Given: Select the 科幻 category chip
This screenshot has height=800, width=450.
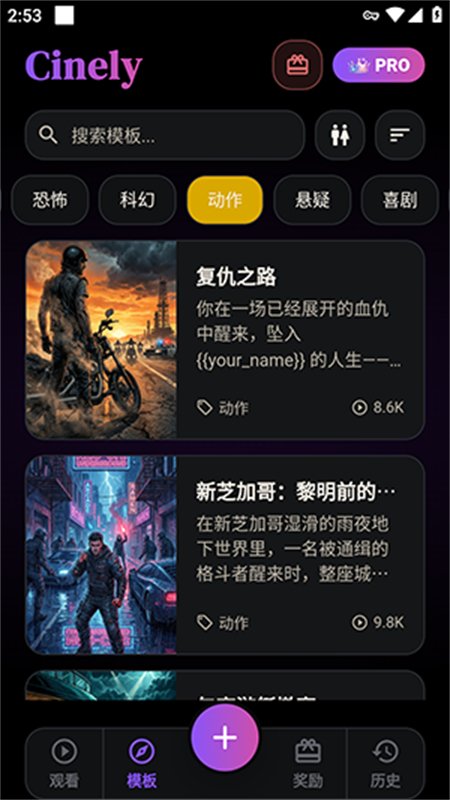Looking at the screenshot, I should (x=138, y=200).
